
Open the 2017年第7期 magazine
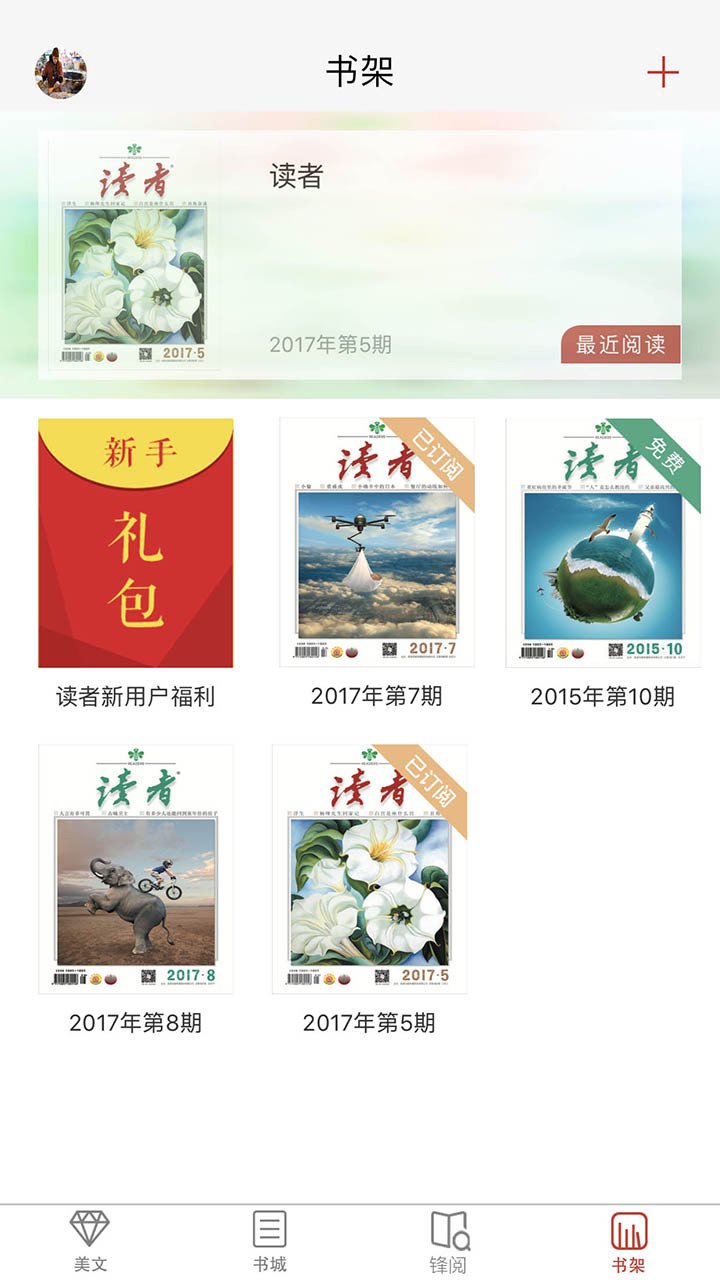click(376, 543)
